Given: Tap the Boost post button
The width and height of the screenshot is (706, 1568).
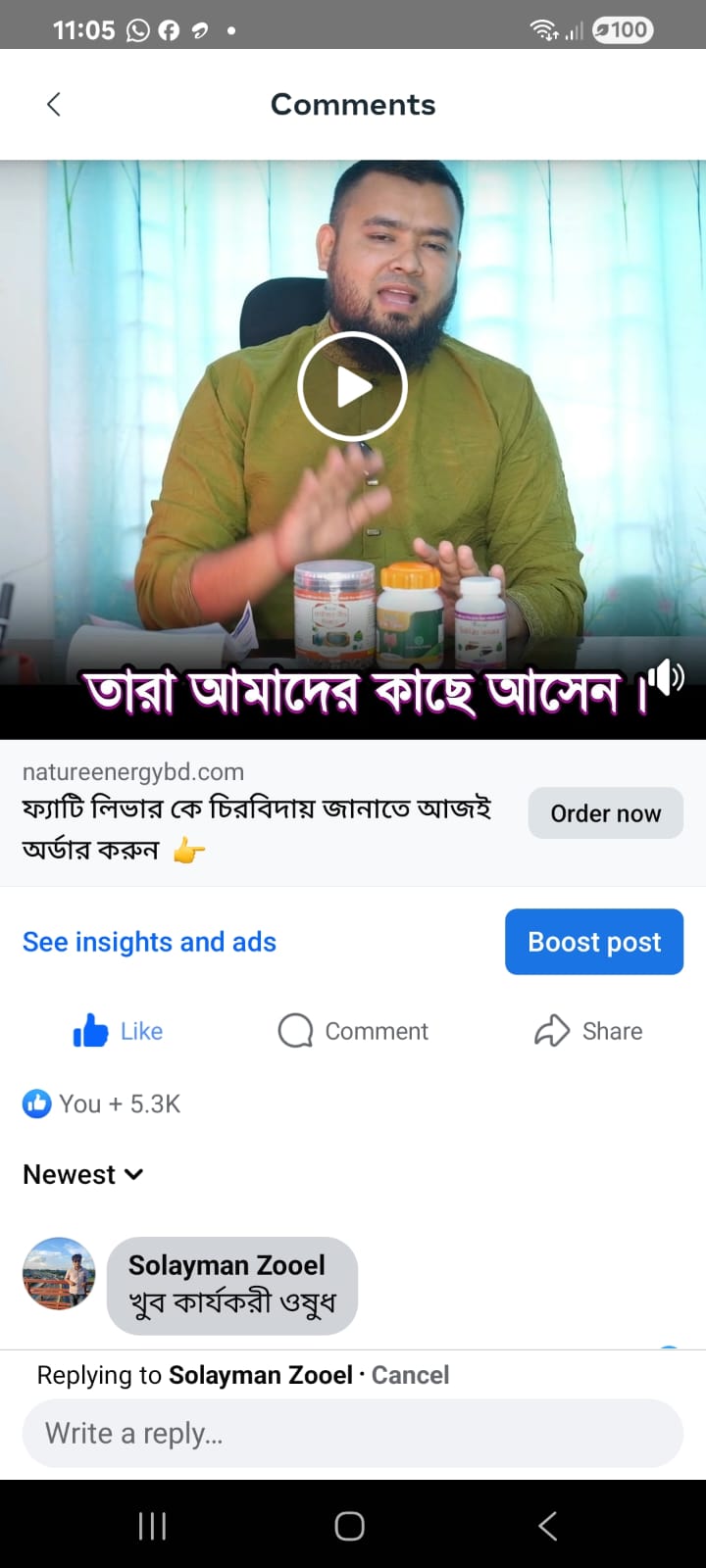Looking at the screenshot, I should tap(594, 942).
